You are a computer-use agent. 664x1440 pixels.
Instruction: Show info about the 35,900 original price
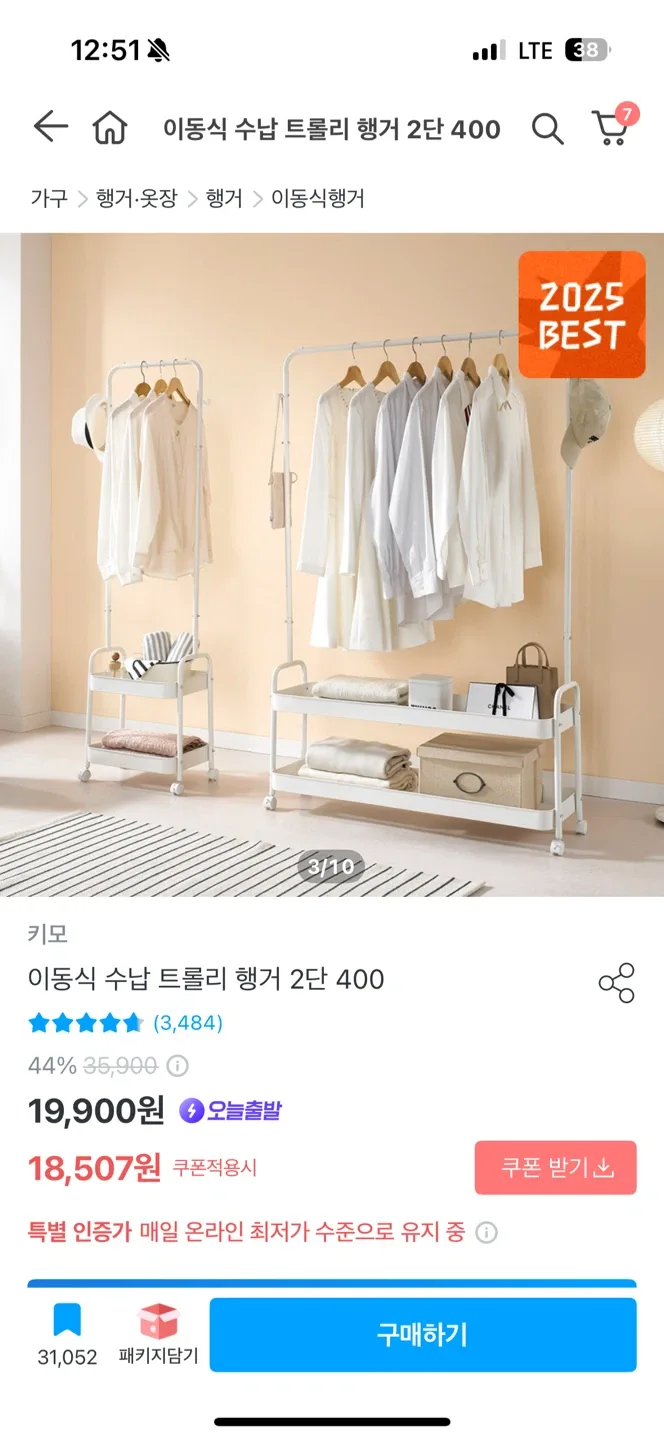tap(177, 1065)
